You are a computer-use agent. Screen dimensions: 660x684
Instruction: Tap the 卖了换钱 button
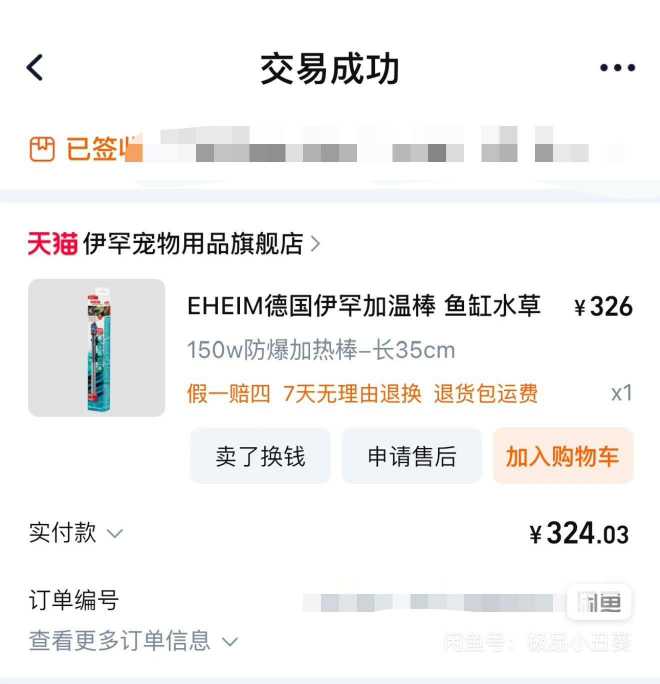(260, 457)
